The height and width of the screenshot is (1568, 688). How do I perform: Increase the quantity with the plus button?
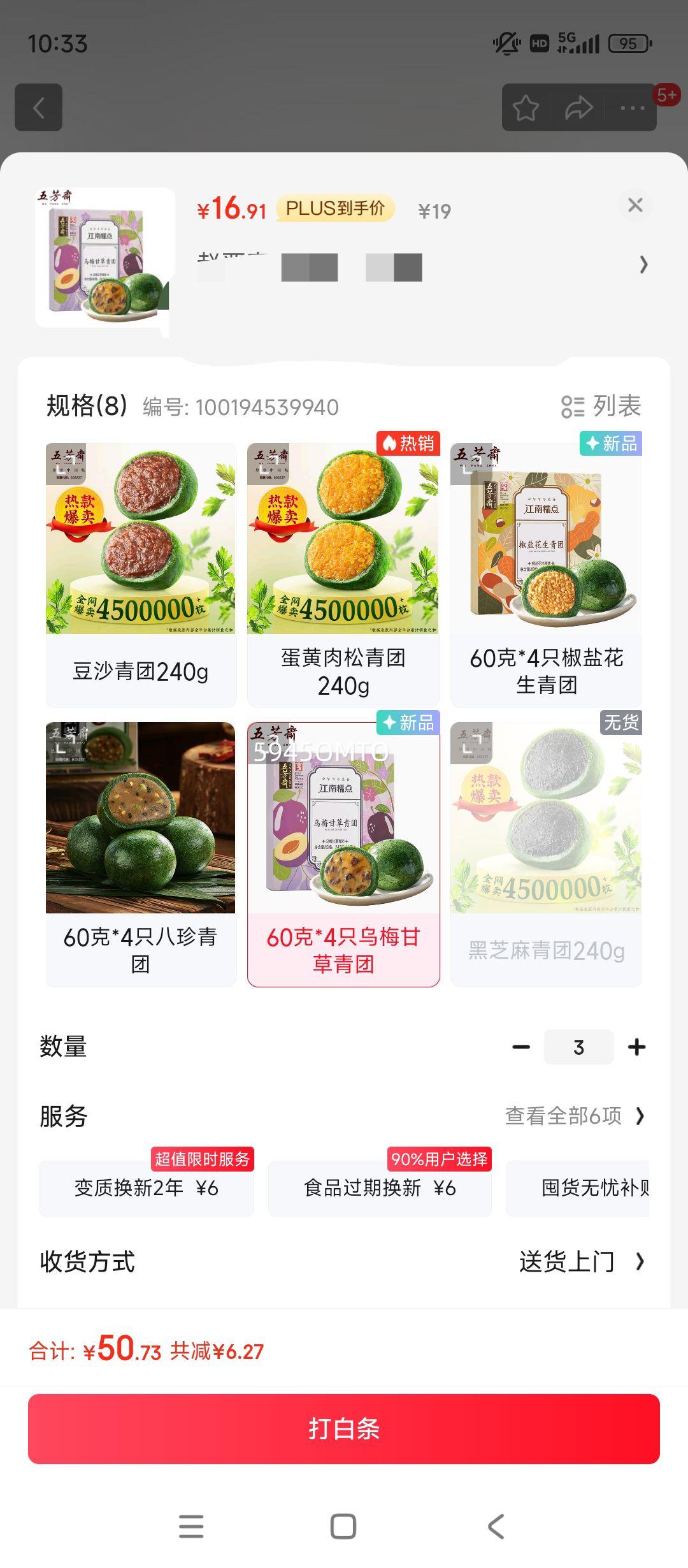click(636, 1047)
